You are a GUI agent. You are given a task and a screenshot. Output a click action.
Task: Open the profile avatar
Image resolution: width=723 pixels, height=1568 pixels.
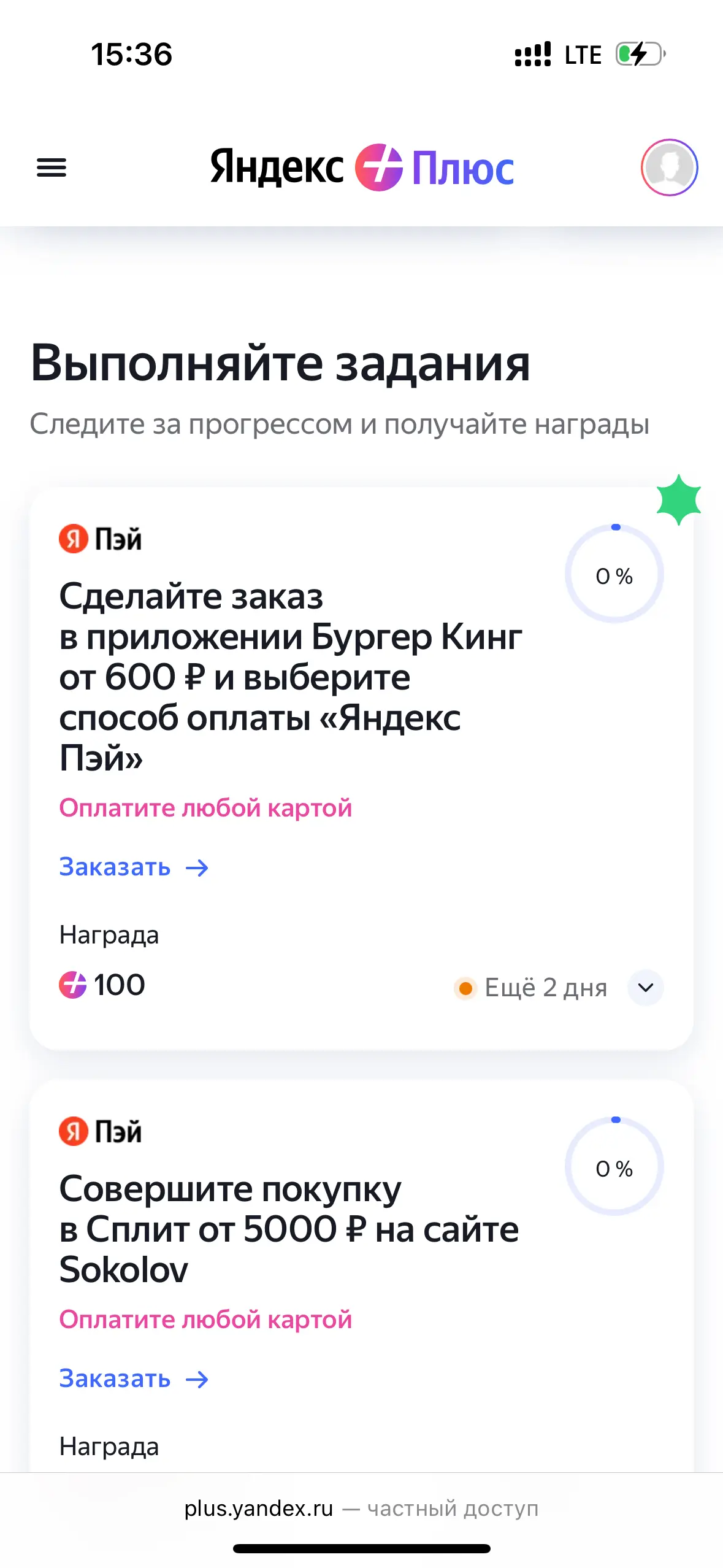[669, 167]
